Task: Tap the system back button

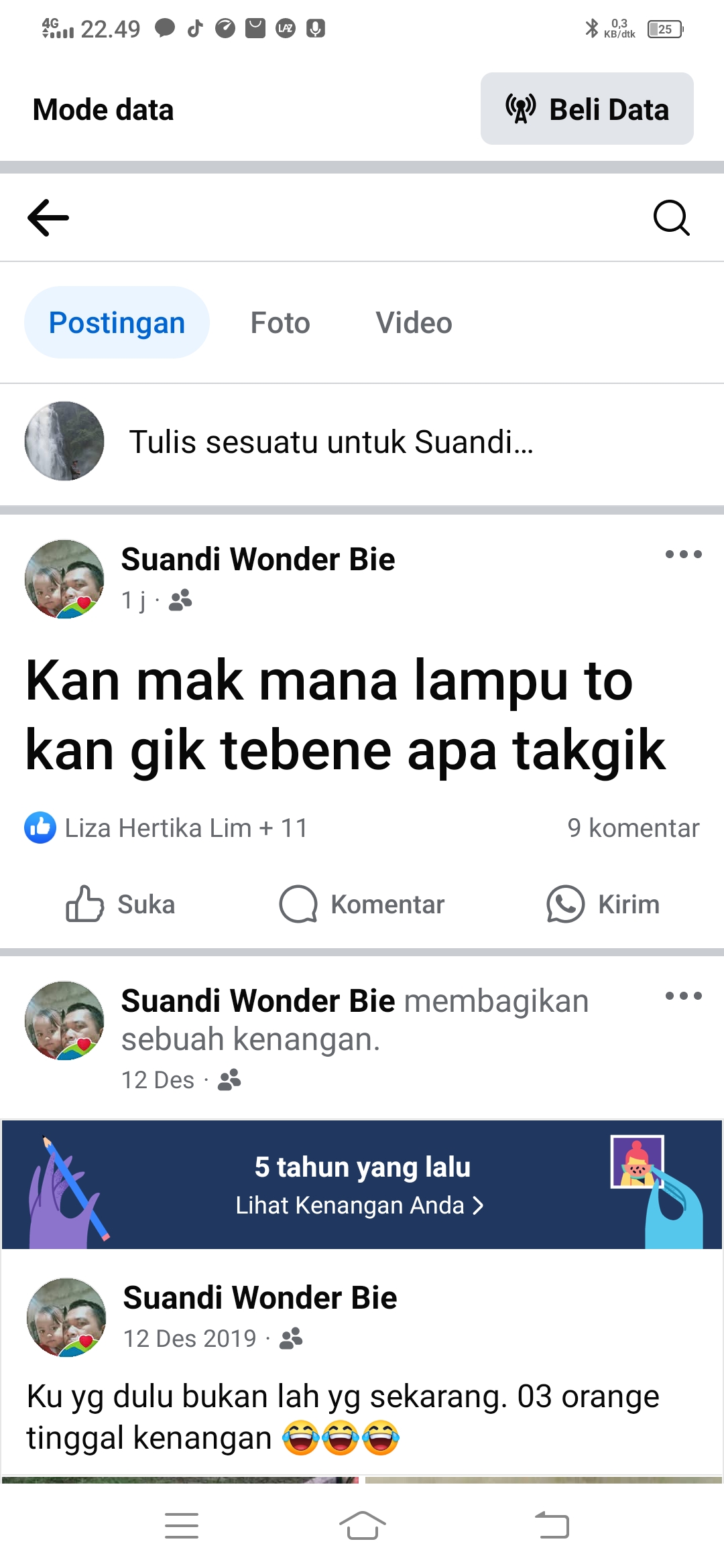Action: [552, 1526]
